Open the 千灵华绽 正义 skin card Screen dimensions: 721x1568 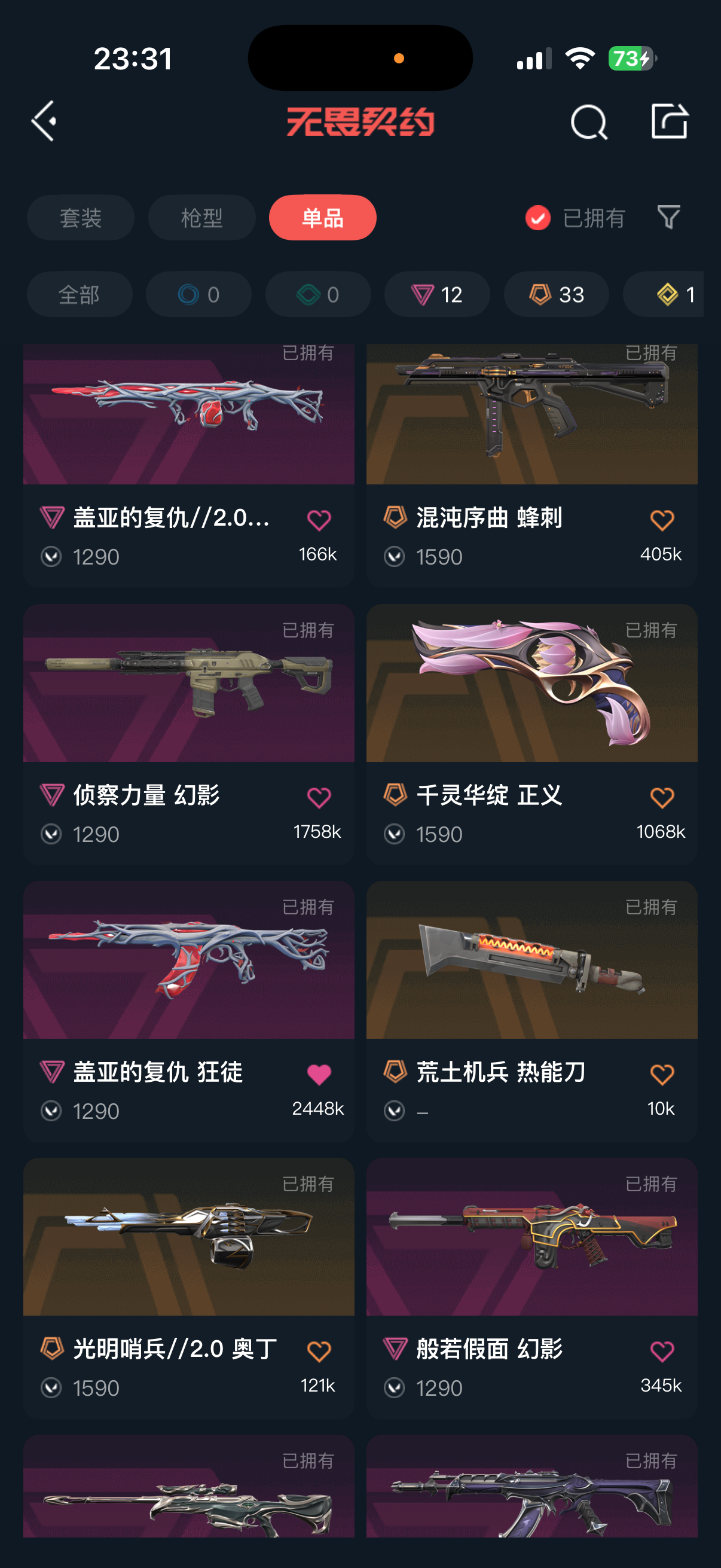click(531, 734)
